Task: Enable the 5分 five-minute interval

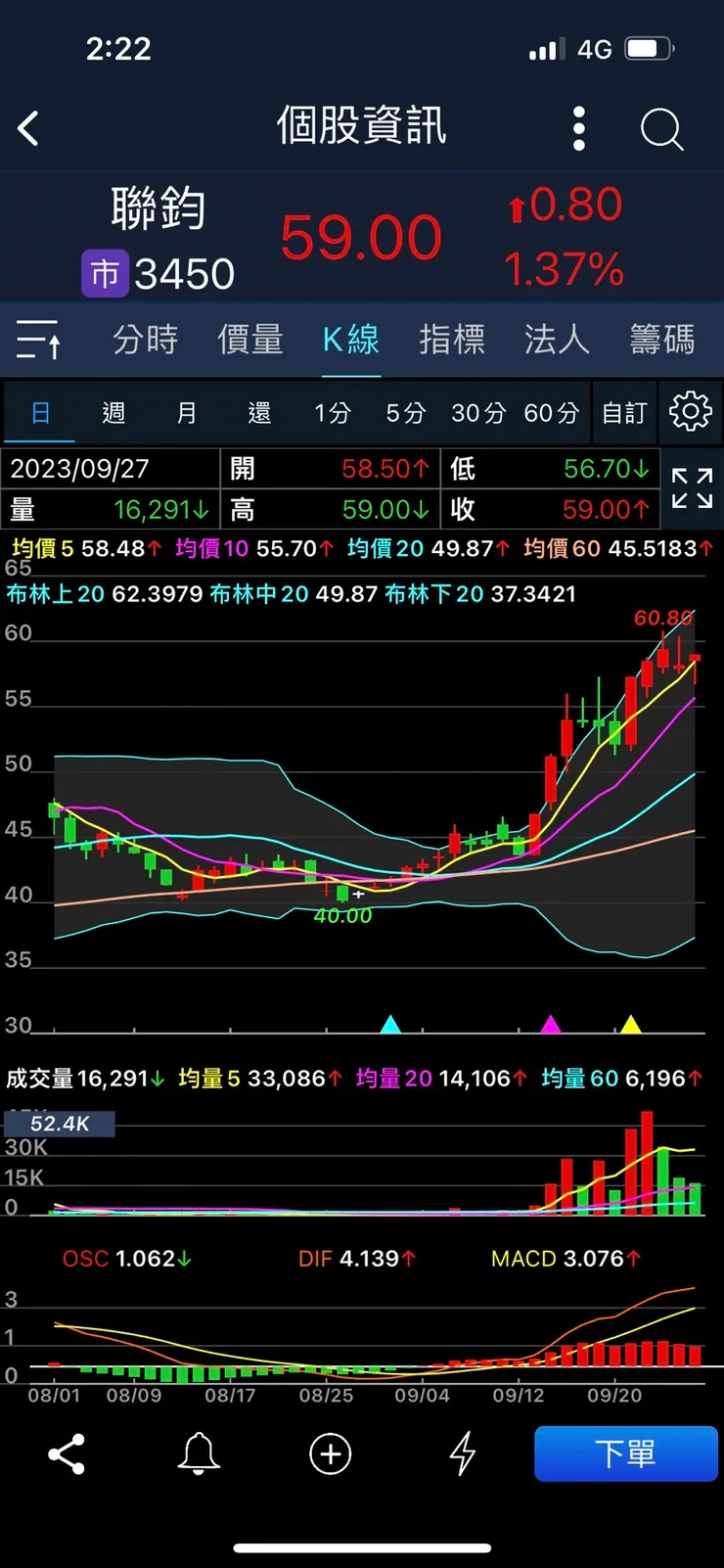Action: coord(403,412)
